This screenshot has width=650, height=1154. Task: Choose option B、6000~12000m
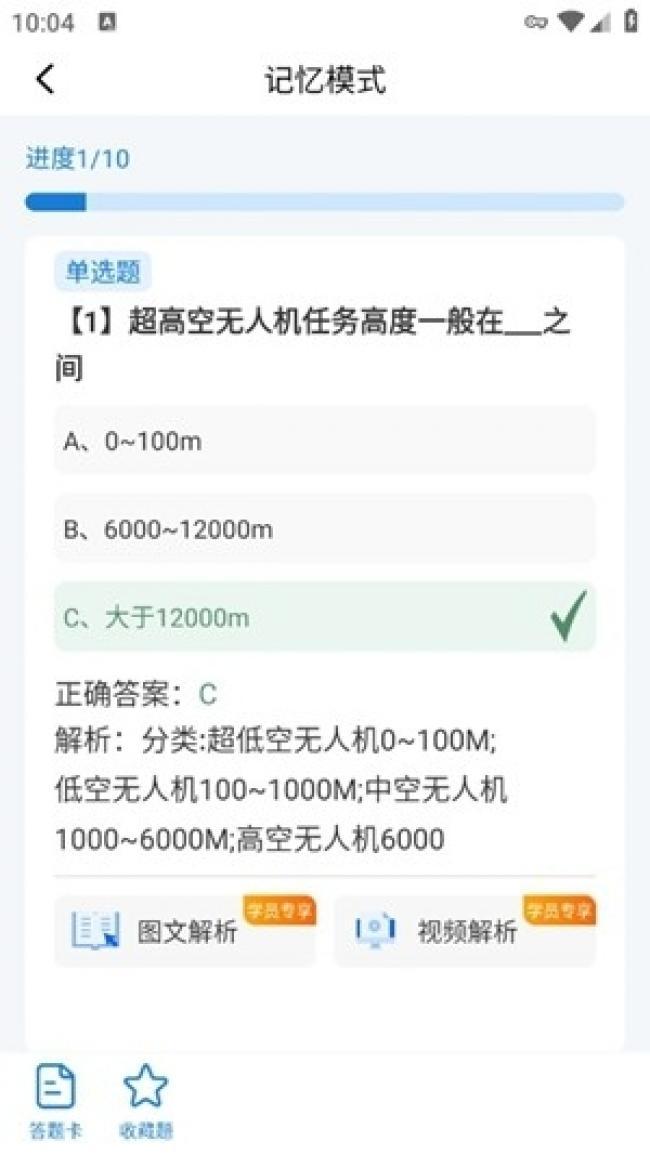325,529
